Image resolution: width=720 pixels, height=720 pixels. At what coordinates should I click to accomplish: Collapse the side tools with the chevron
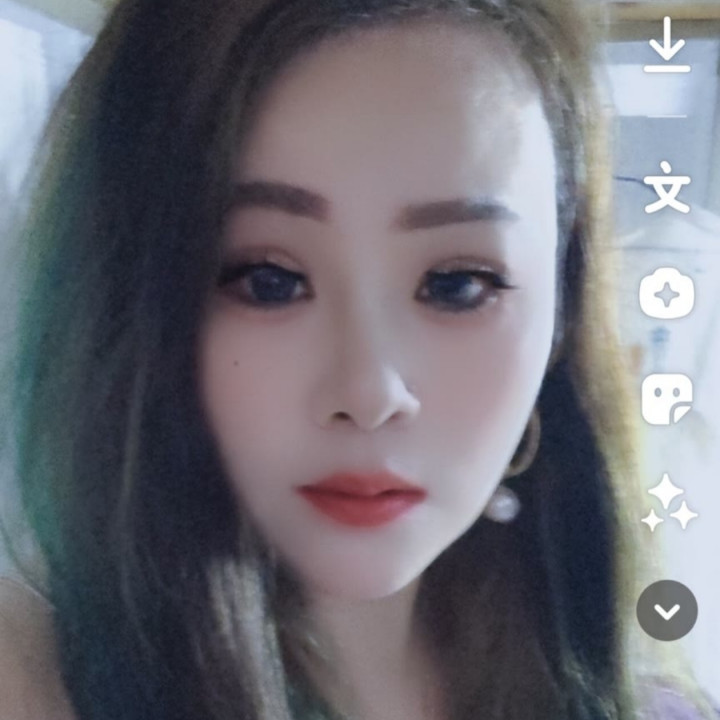(x=667, y=611)
